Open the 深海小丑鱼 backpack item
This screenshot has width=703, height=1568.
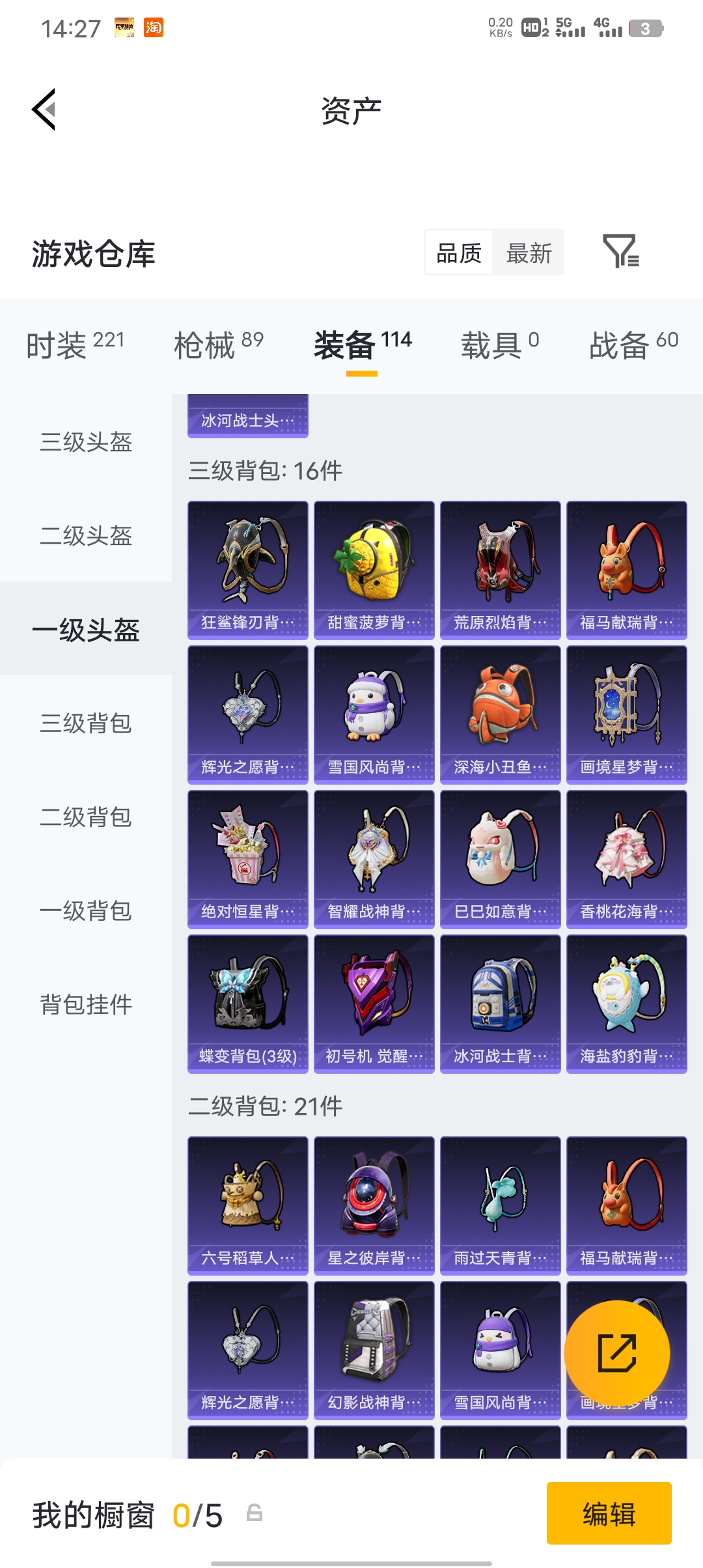(x=501, y=714)
